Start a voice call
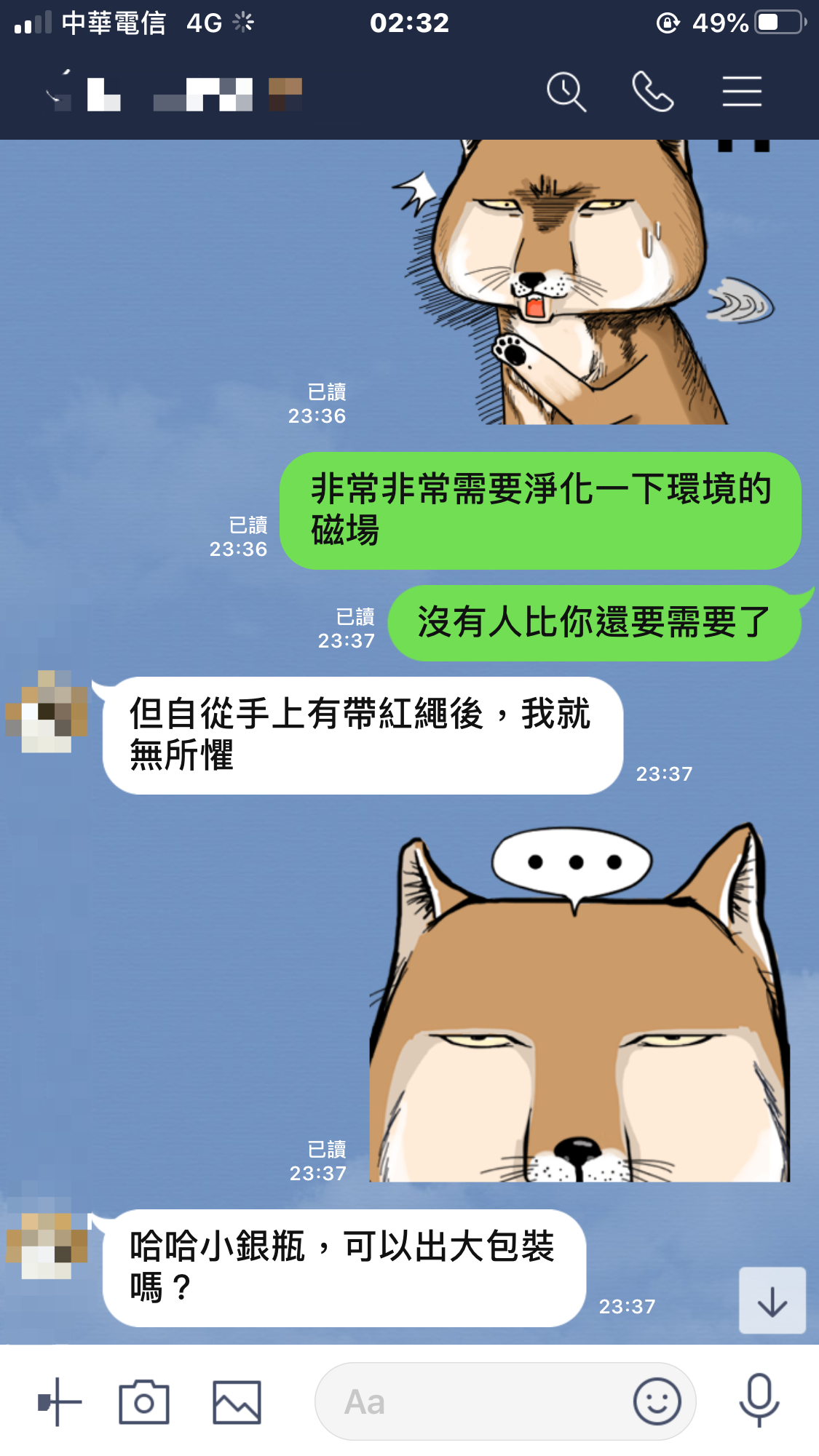 (652, 92)
